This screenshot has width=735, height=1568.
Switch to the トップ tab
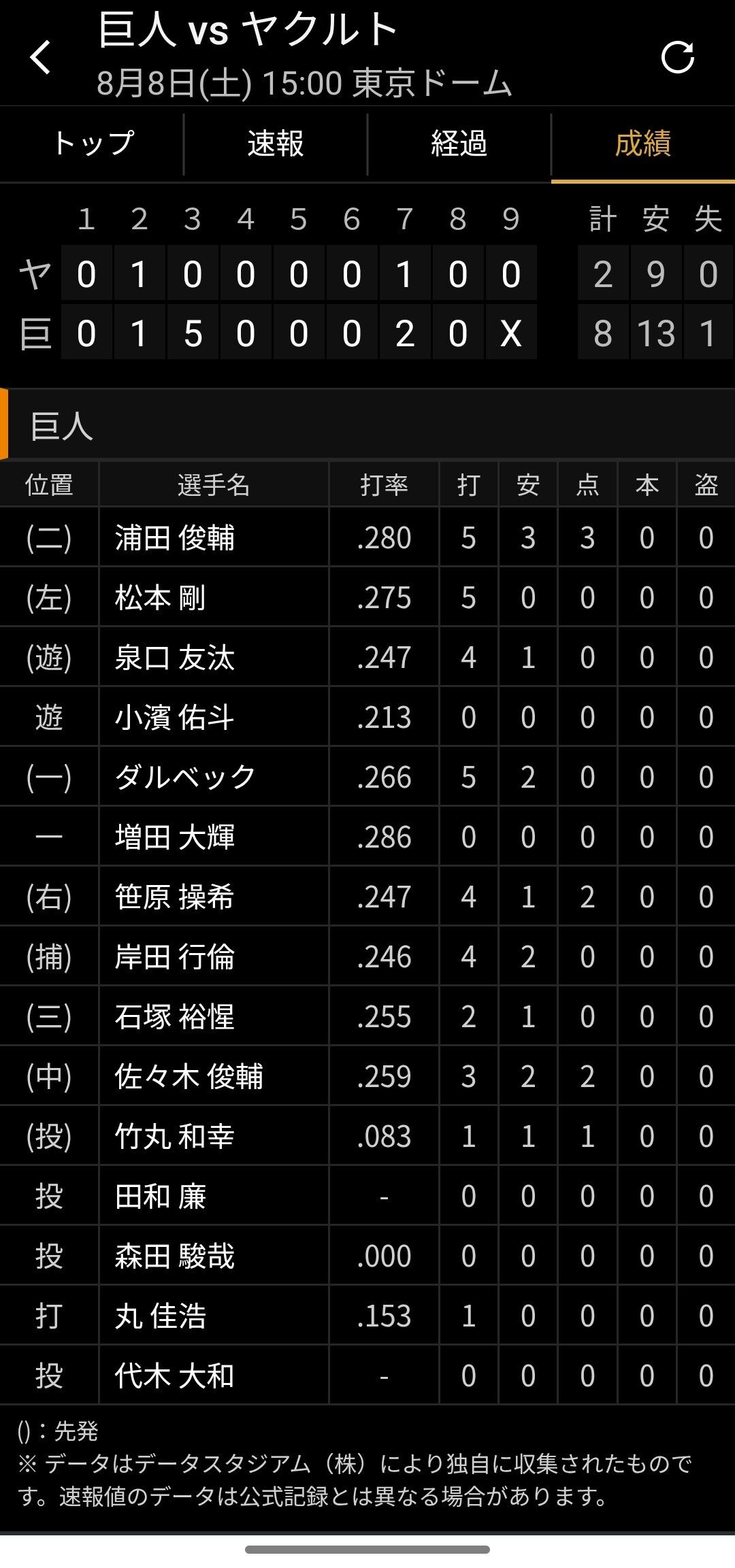pos(92,144)
